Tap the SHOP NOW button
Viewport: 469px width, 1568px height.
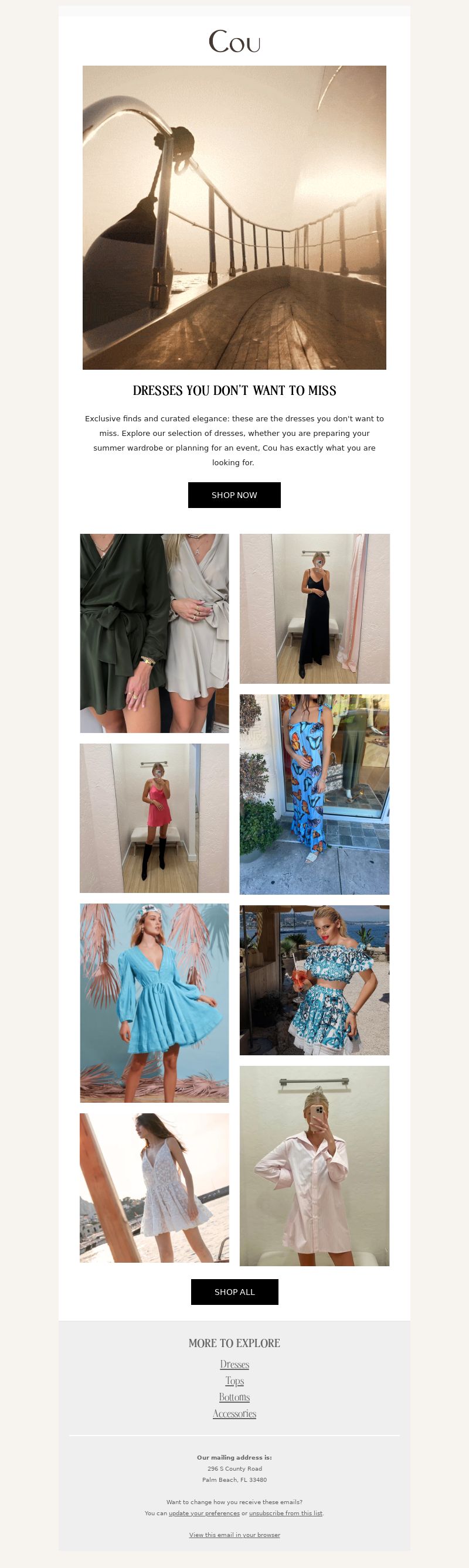click(x=234, y=495)
